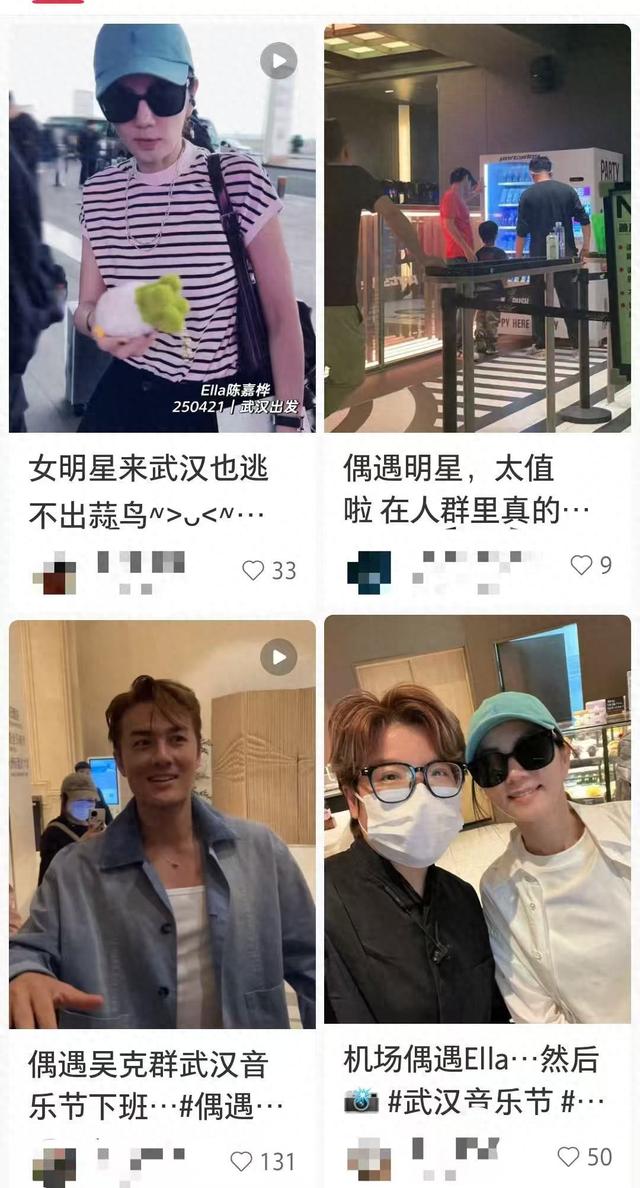Image resolution: width=640 pixels, height=1188 pixels.
Task: Like the post with 33 likes
Action: click(254, 570)
